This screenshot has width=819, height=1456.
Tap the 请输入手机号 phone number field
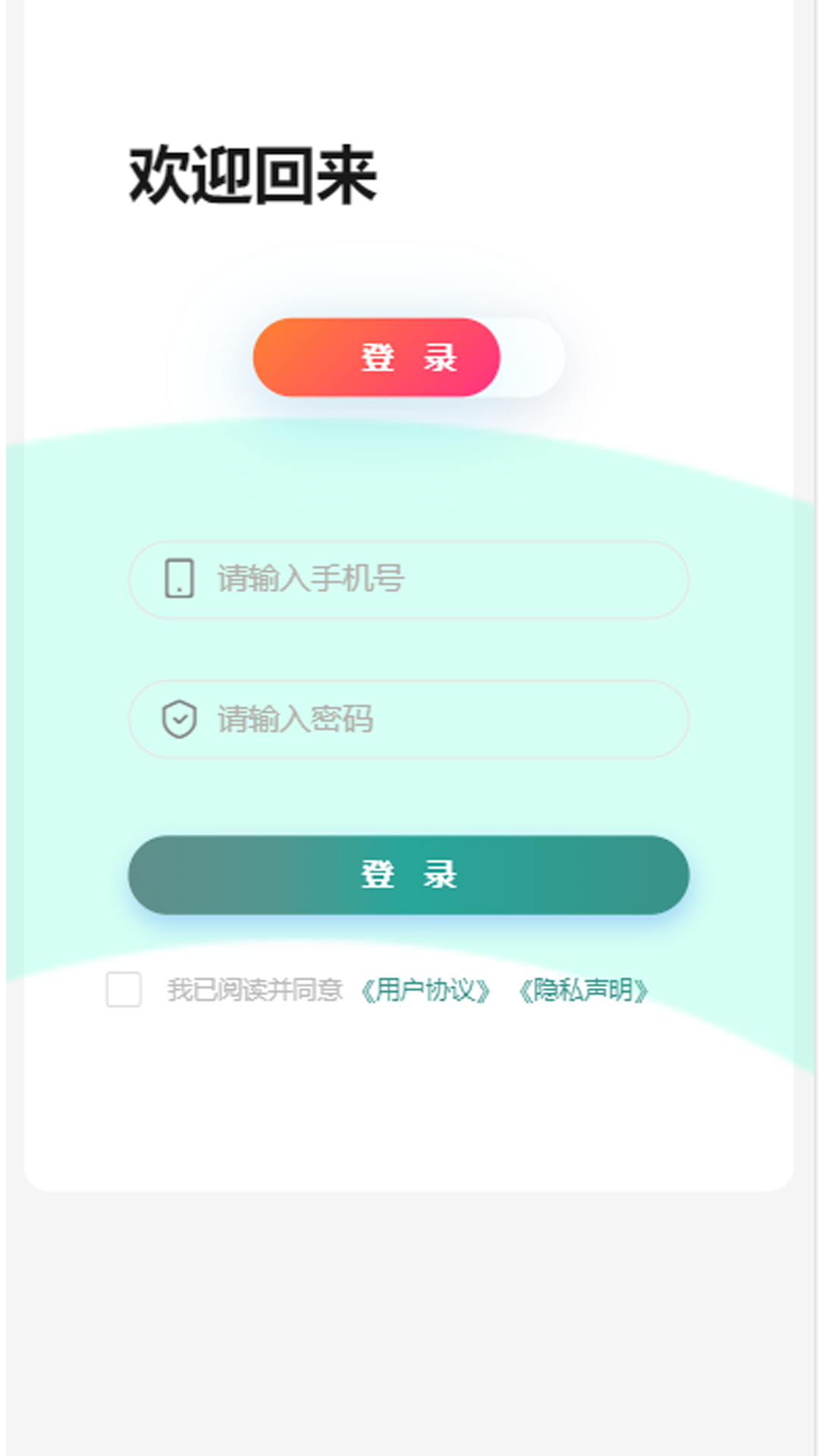(x=409, y=579)
